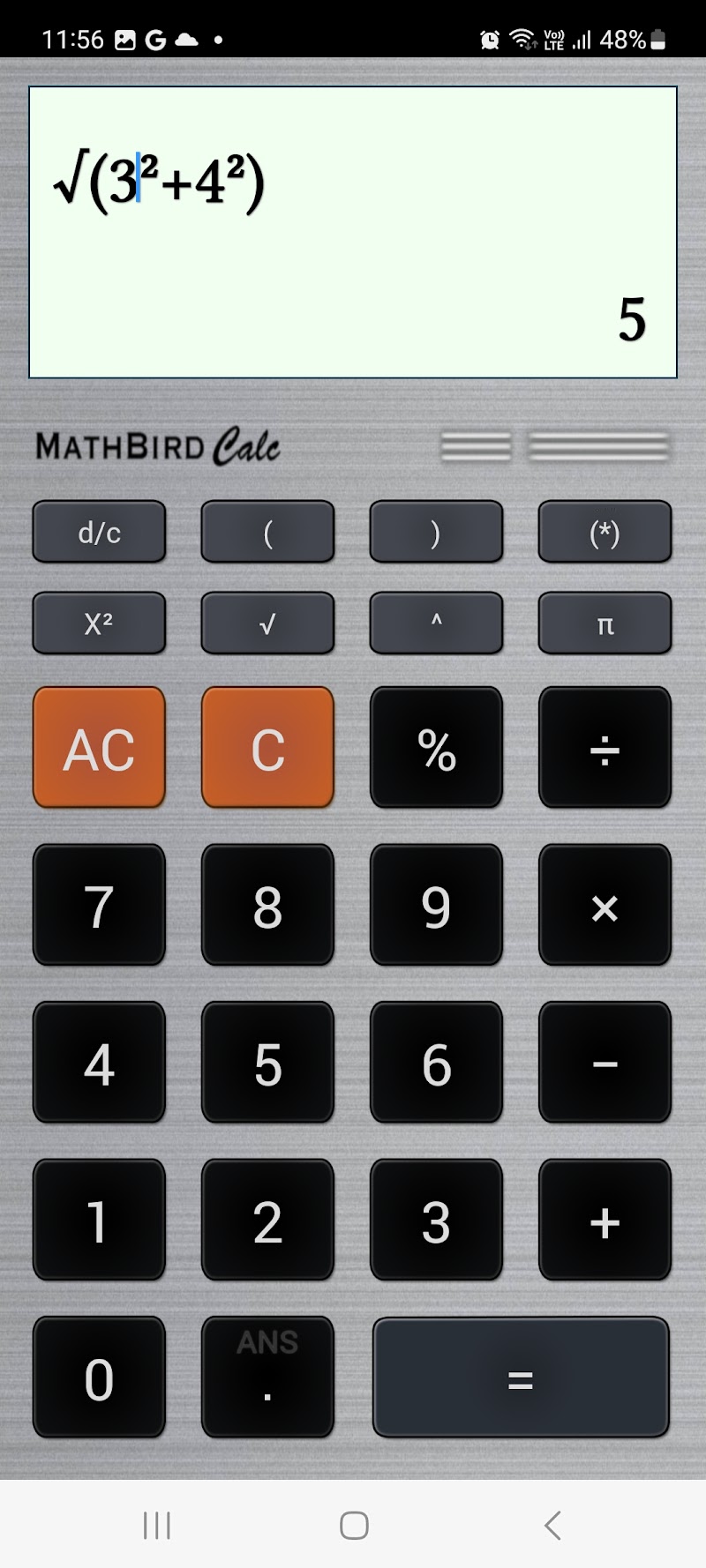Image resolution: width=706 pixels, height=1568 pixels.
Task: Tap the percent key
Action: [x=436, y=748]
